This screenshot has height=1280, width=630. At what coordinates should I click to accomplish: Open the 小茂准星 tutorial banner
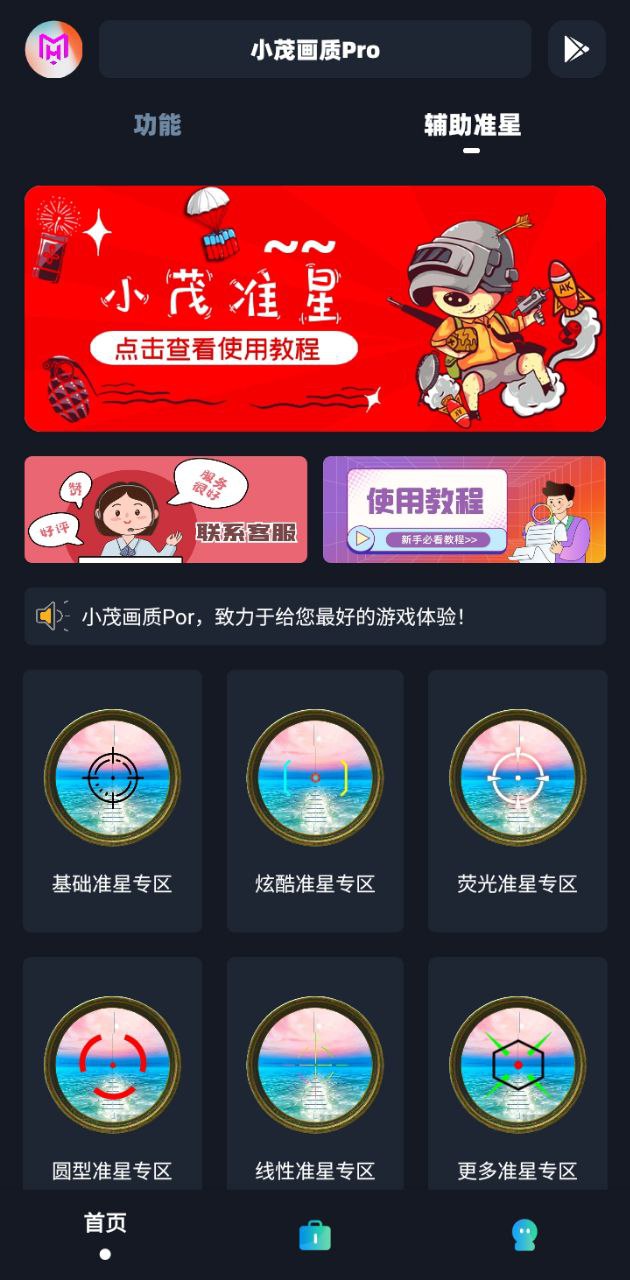(x=315, y=308)
